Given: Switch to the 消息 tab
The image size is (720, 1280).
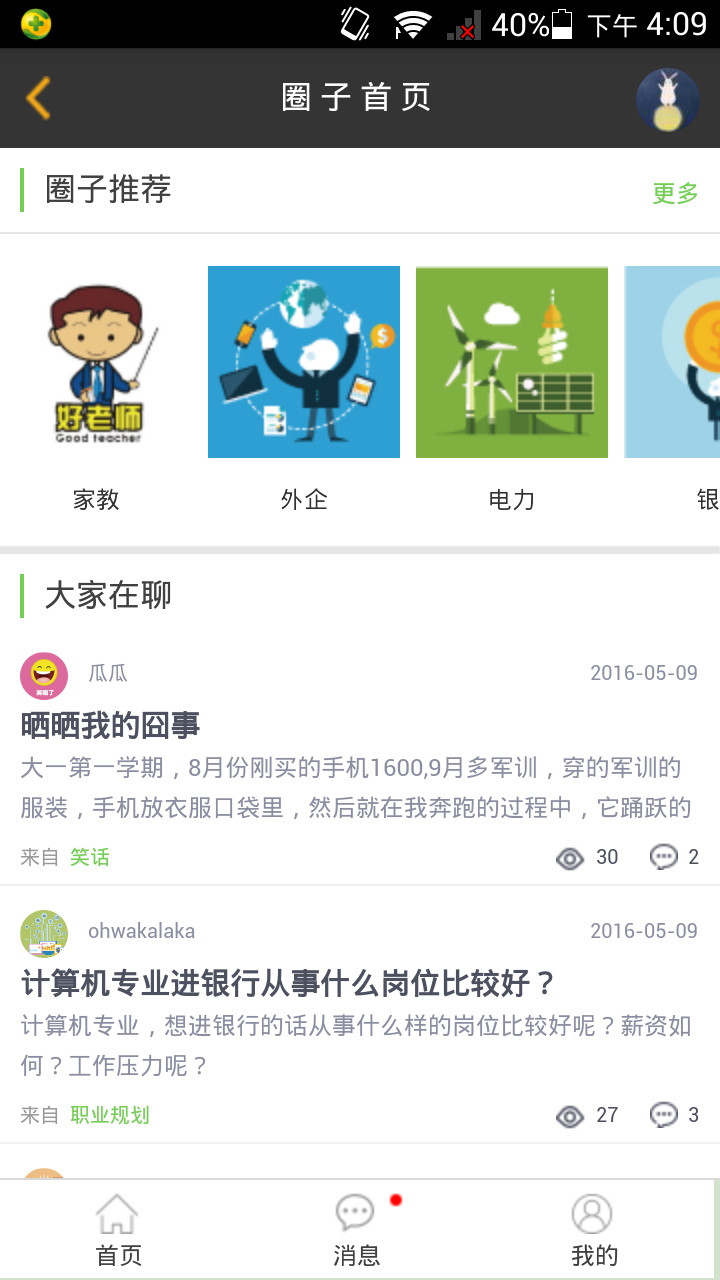Looking at the screenshot, I should (x=357, y=1230).
